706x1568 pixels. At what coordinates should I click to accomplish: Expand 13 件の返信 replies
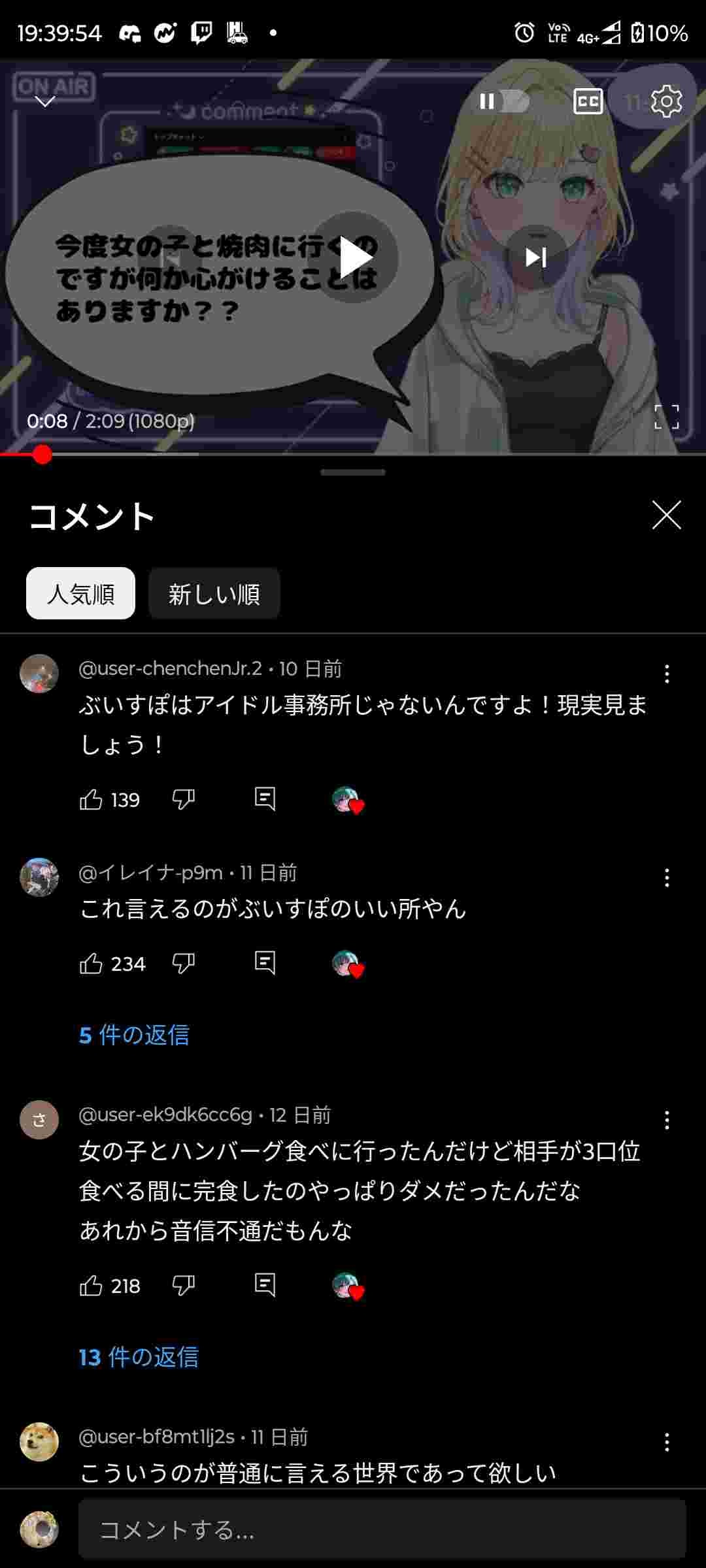(139, 1357)
